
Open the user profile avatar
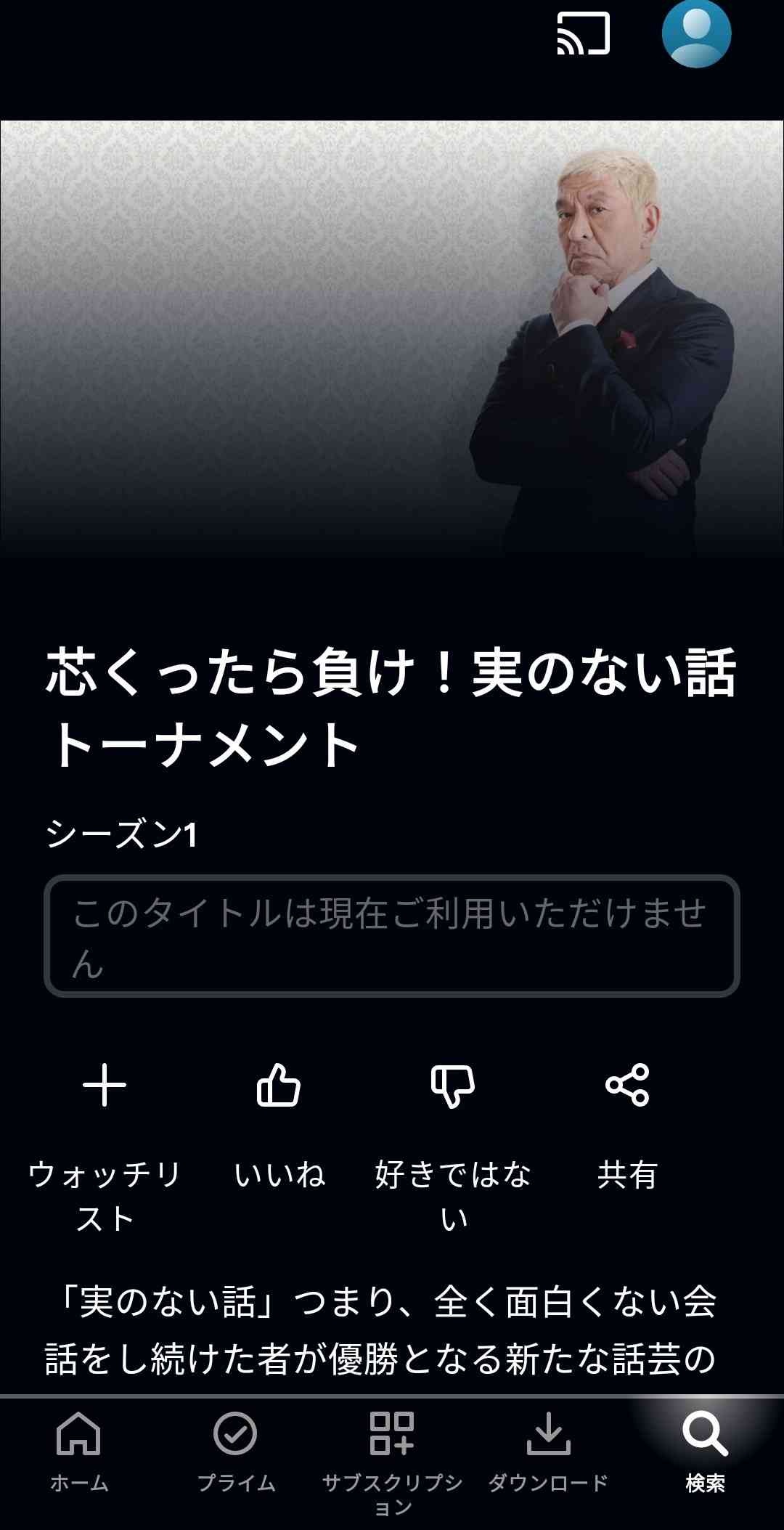[696, 34]
